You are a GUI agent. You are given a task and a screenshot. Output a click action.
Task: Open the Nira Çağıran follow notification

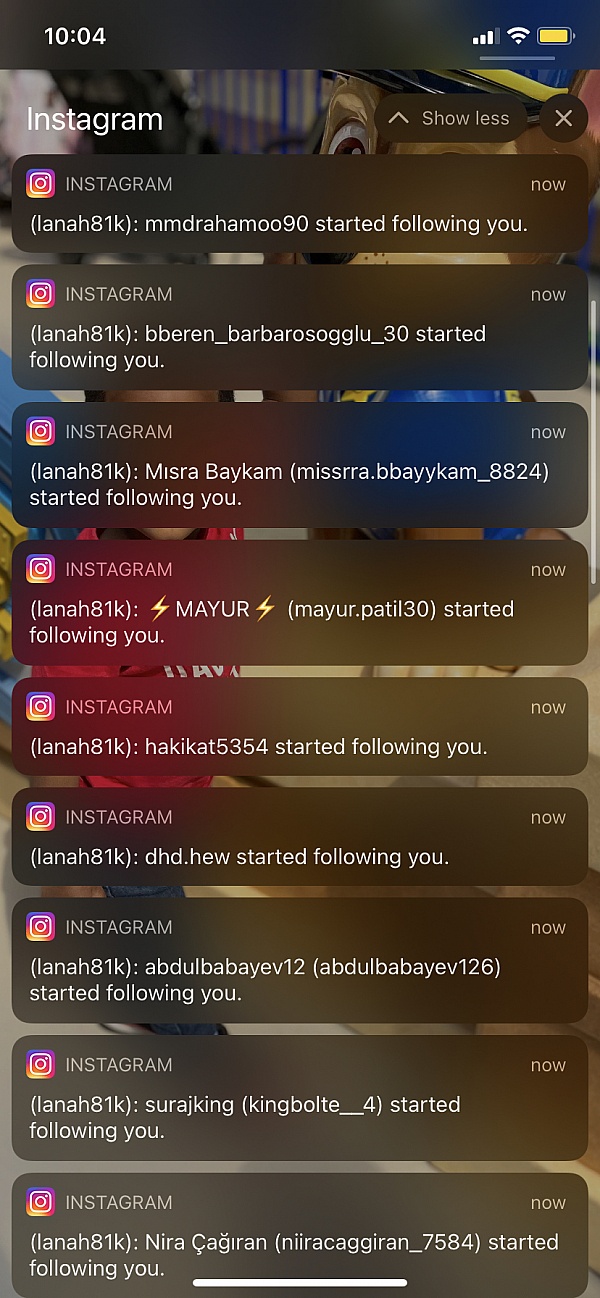pos(299,1235)
